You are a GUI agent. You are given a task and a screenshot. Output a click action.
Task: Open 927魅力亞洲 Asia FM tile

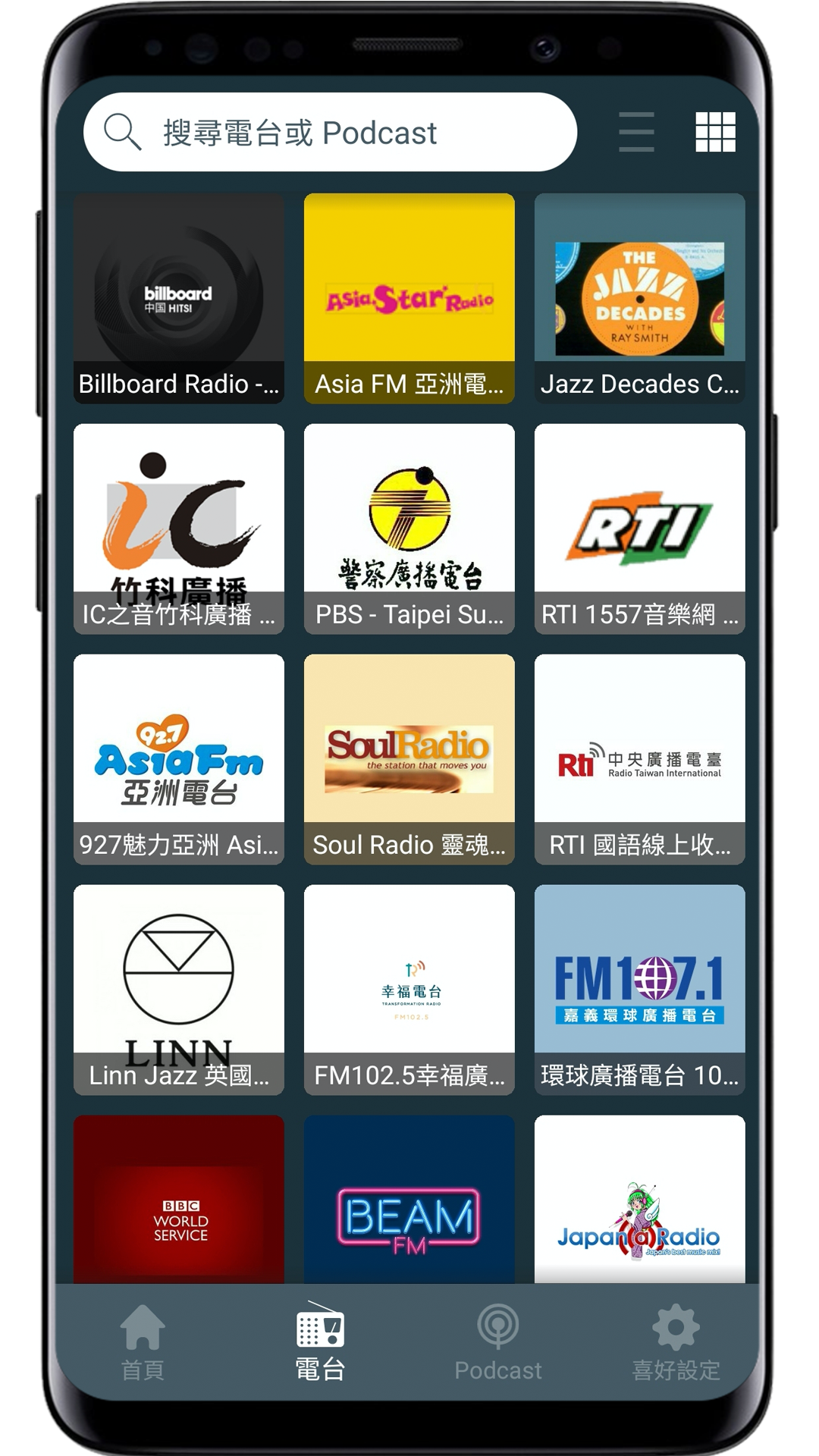point(179,759)
